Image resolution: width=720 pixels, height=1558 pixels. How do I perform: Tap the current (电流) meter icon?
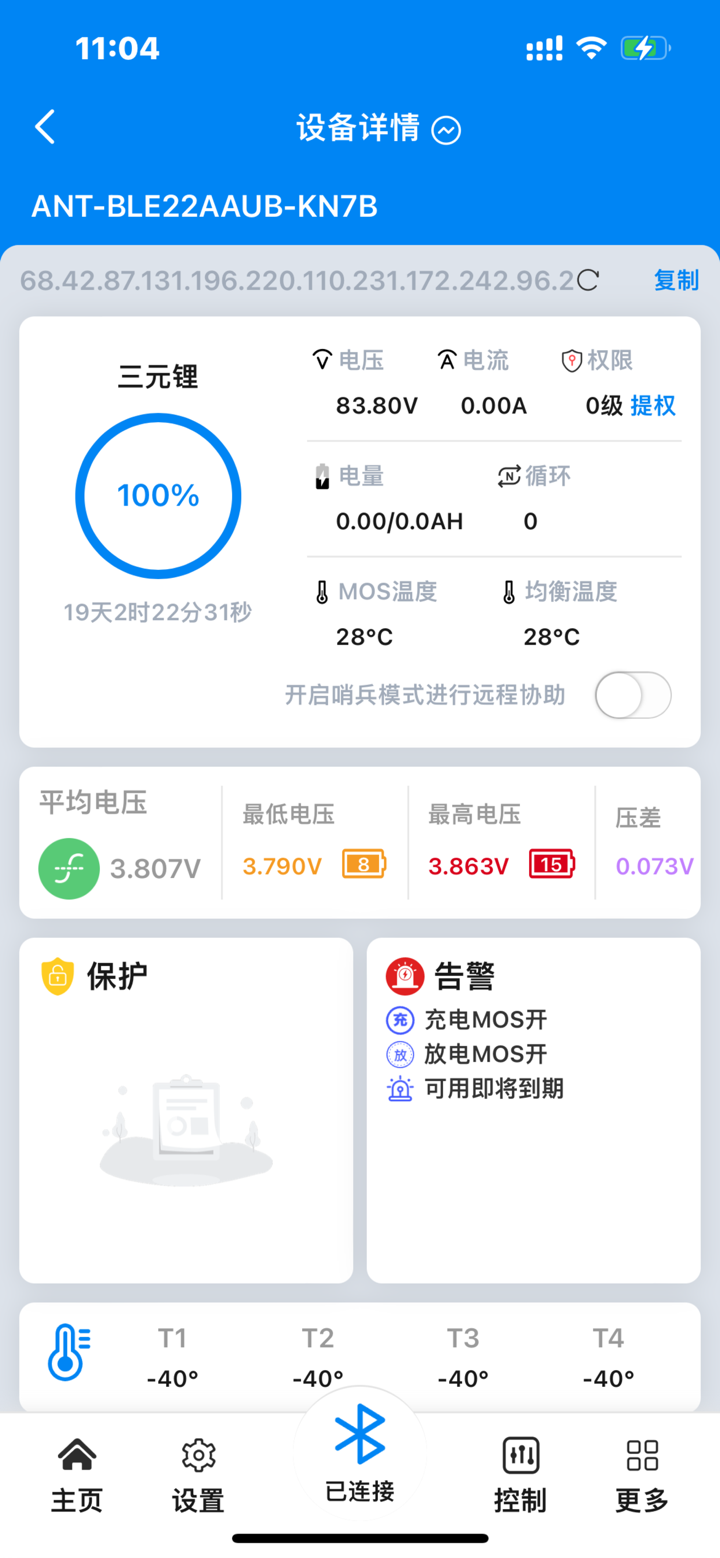(x=449, y=361)
